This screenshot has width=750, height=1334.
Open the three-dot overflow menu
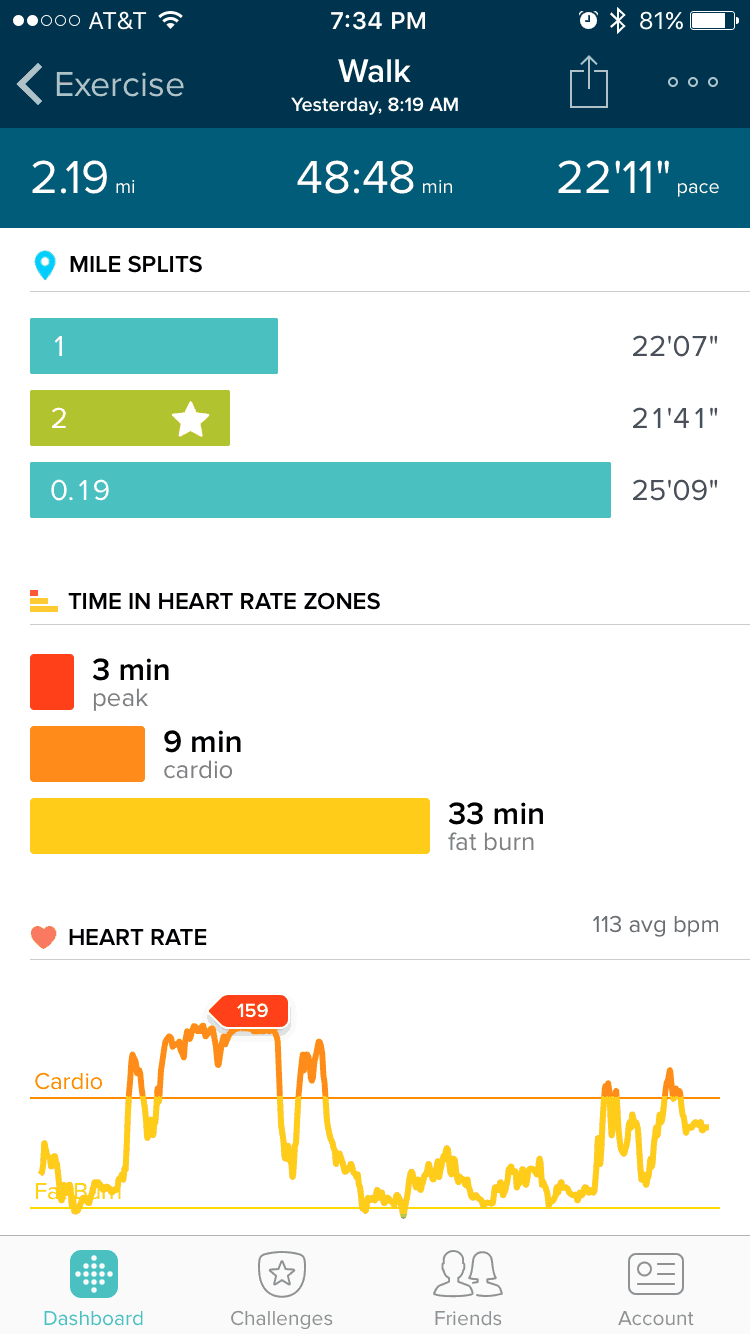[693, 82]
